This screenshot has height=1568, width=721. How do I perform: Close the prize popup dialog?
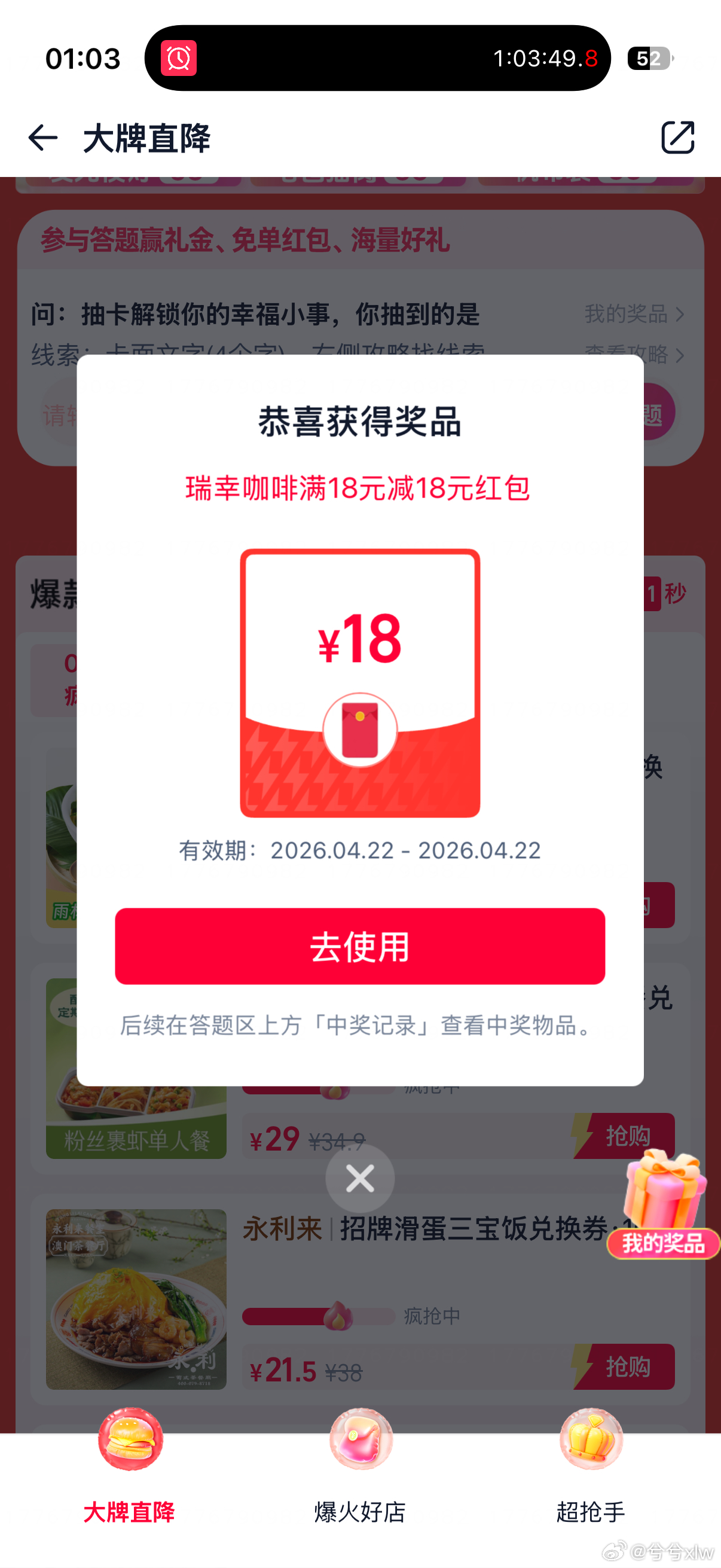coord(359,1179)
